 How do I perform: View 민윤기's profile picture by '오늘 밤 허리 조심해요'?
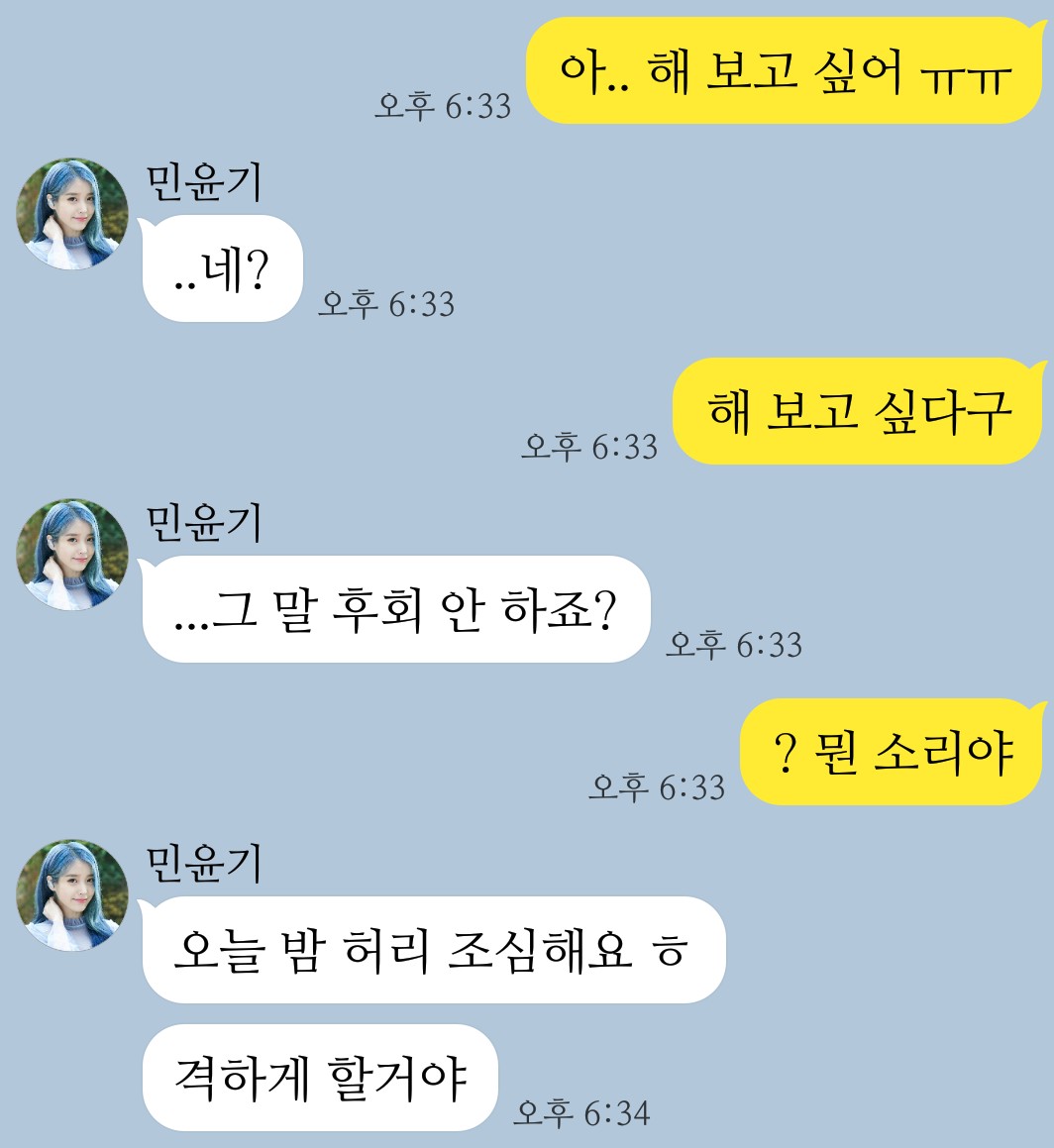72,895
